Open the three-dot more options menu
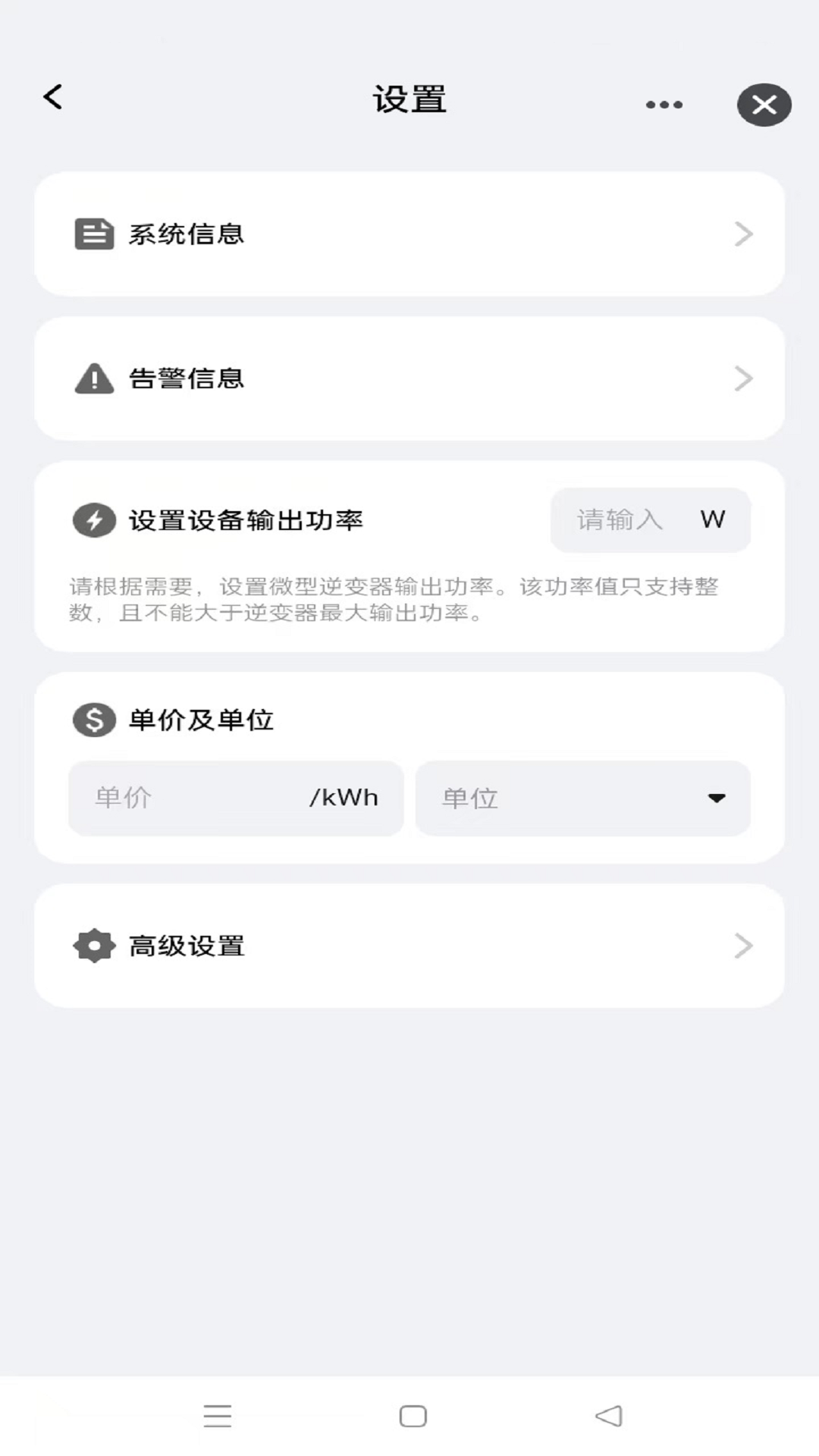The width and height of the screenshot is (819, 1456). (x=664, y=105)
